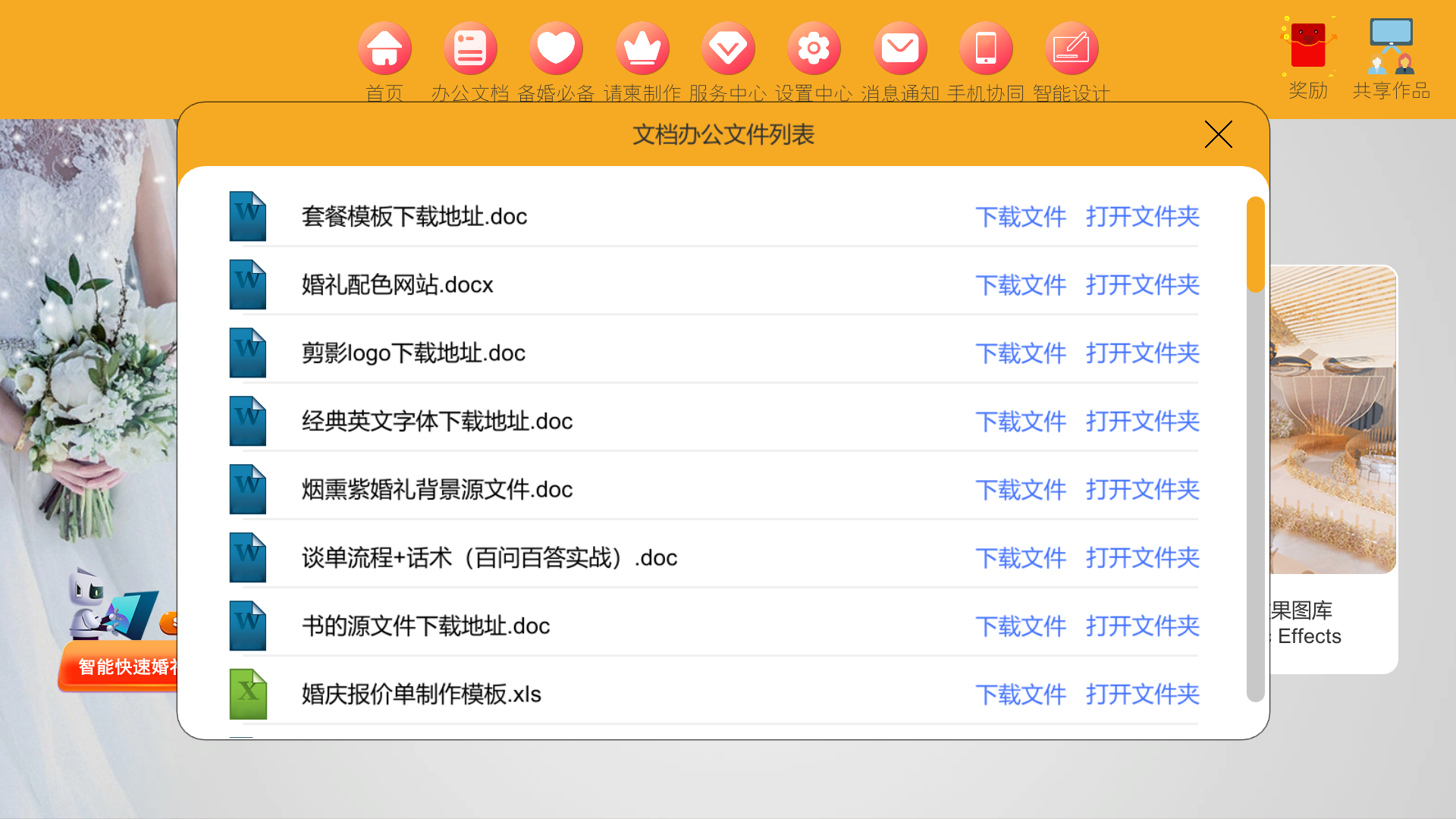This screenshot has height=819, width=1456.
Task: Open folder for 婚庆报价单制作模板.xls
Action: coord(1142,695)
